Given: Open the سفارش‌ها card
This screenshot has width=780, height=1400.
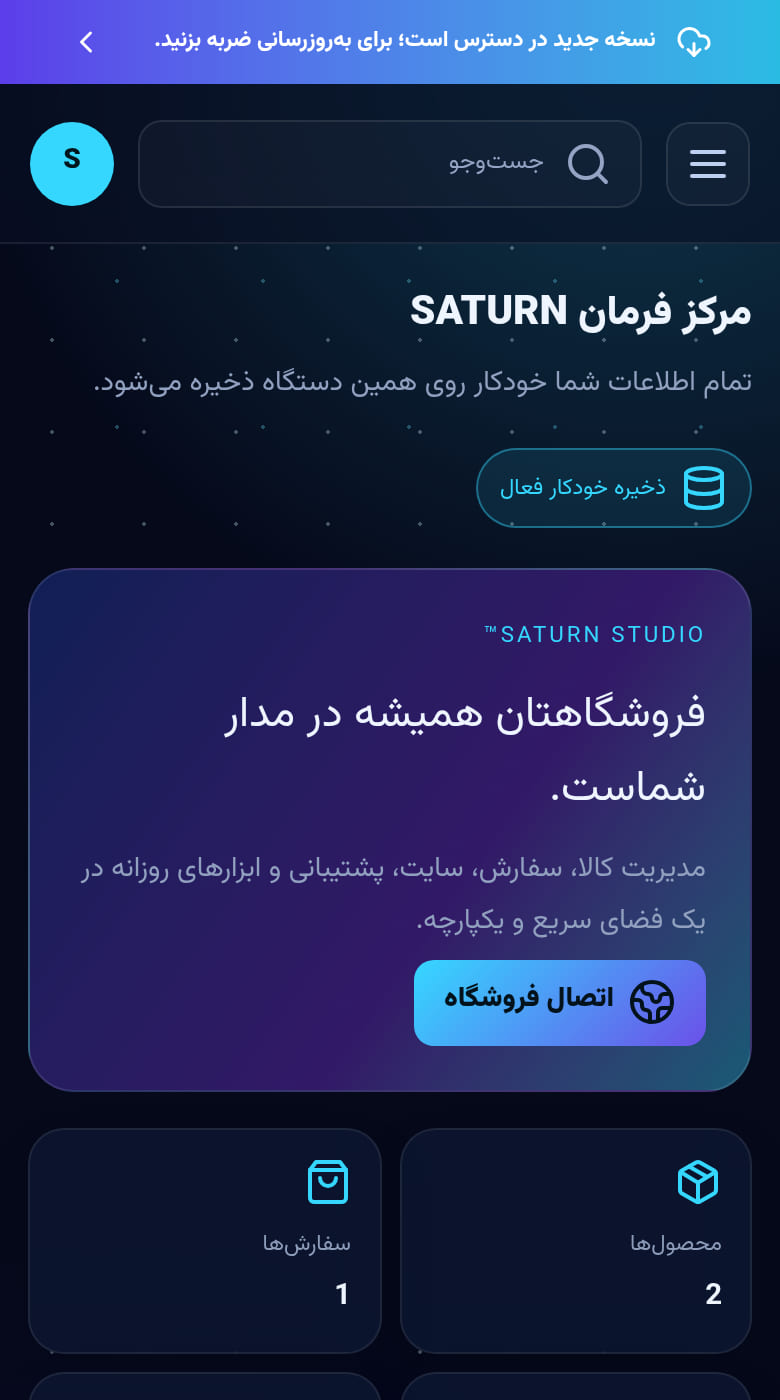Looking at the screenshot, I should click(205, 1241).
